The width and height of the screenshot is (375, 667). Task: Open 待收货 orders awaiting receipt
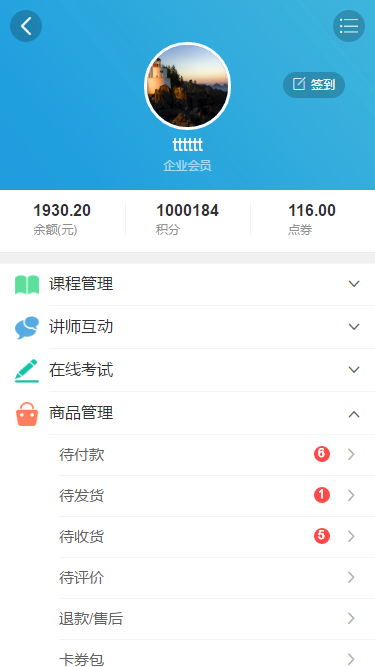[x=217, y=537]
